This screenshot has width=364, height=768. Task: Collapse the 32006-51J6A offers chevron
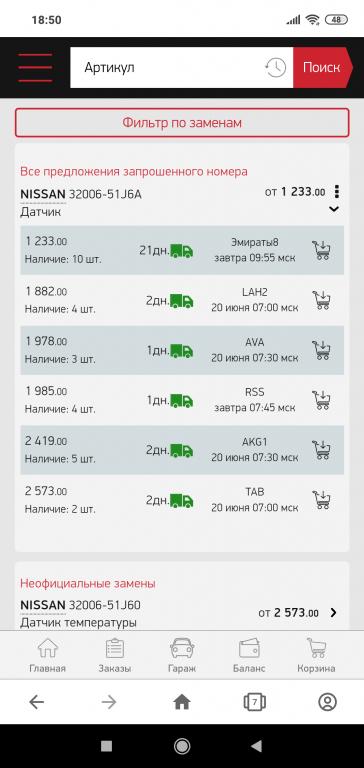click(334, 209)
